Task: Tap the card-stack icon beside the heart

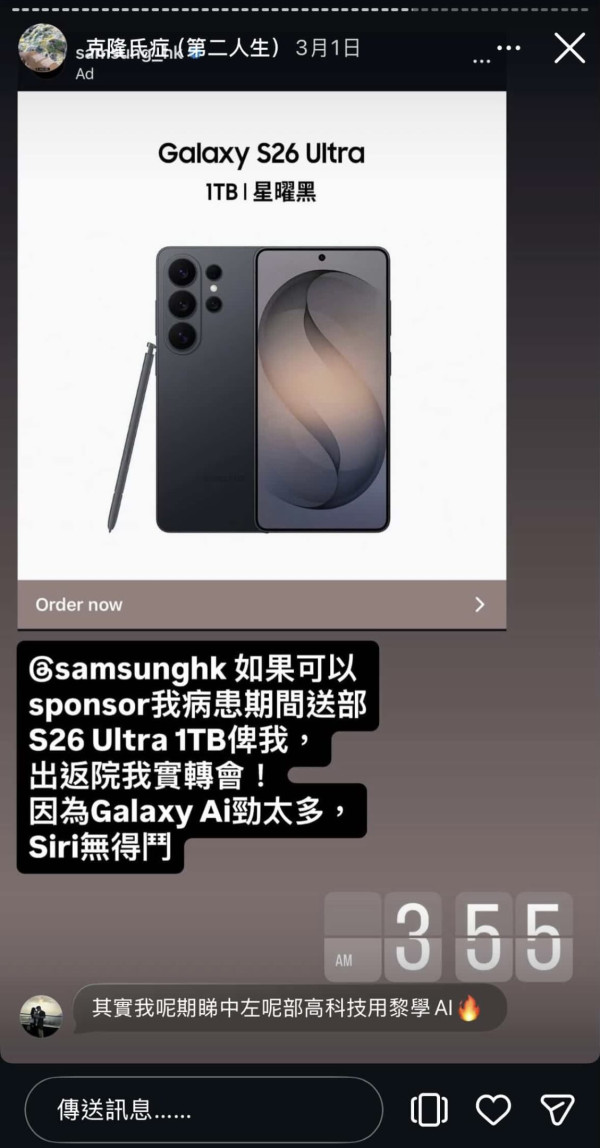Action: pyautogui.click(x=429, y=1109)
